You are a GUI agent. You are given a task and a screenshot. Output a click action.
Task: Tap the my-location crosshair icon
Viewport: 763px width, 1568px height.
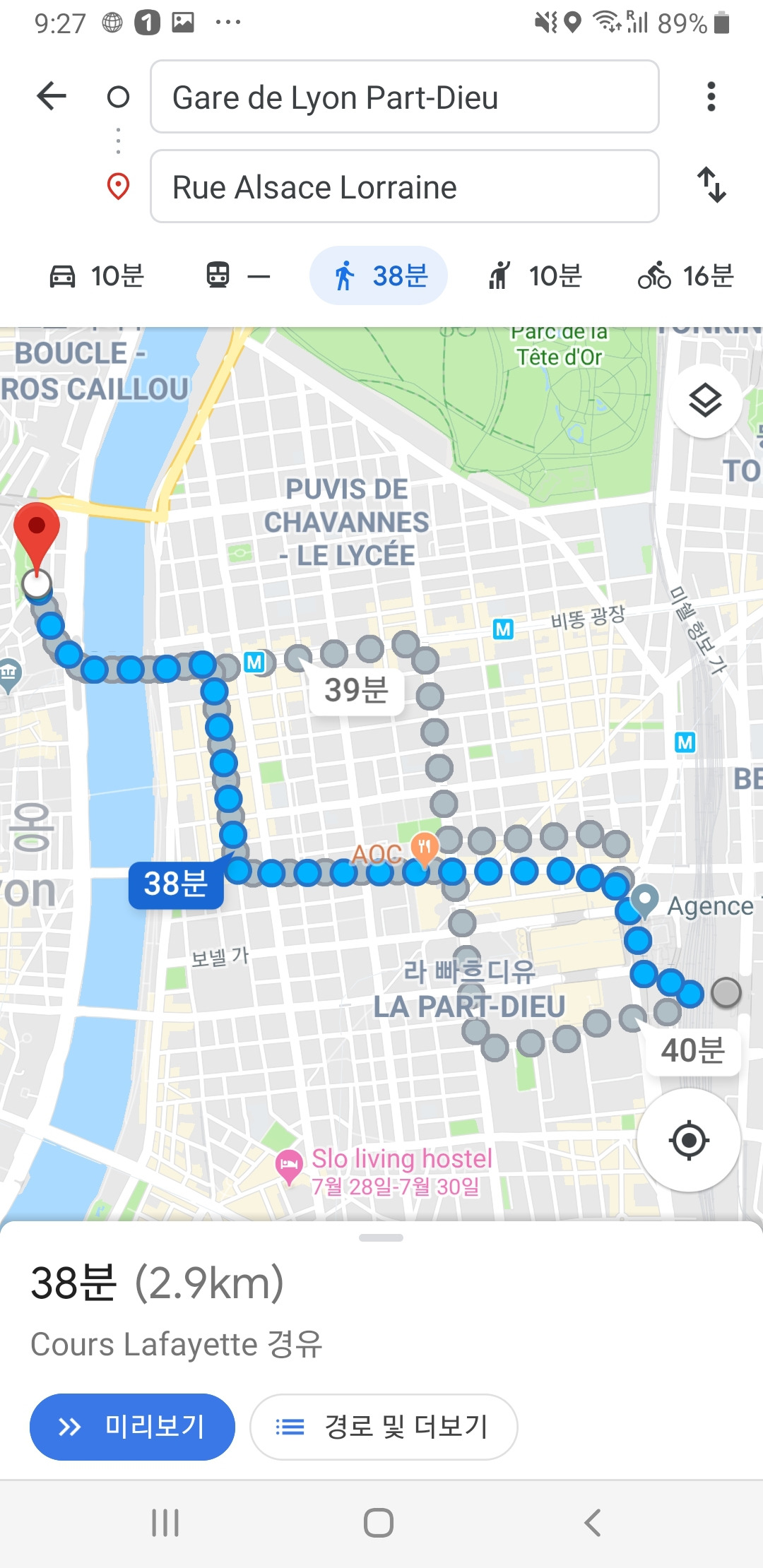pos(689,1139)
